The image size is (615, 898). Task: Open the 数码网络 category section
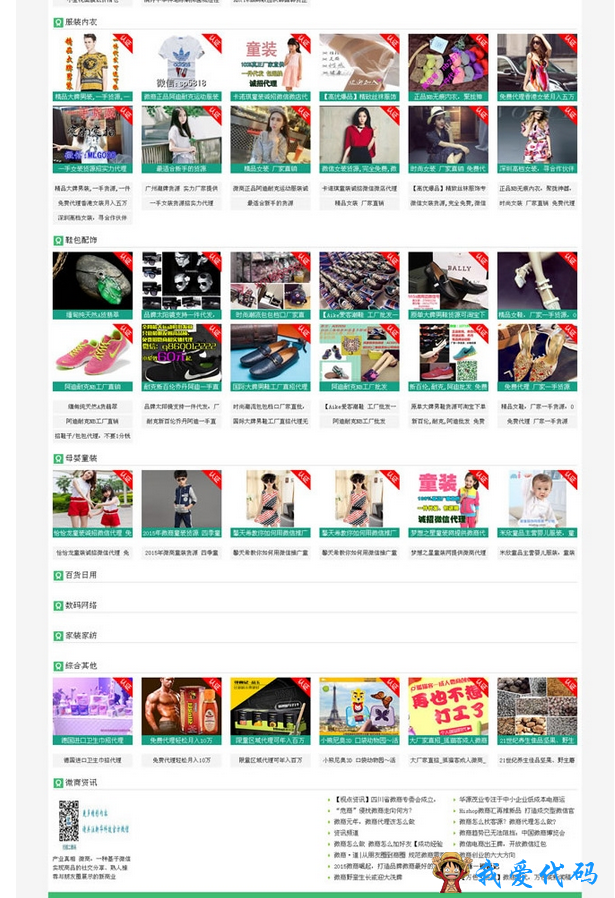pyautogui.click(x=80, y=605)
